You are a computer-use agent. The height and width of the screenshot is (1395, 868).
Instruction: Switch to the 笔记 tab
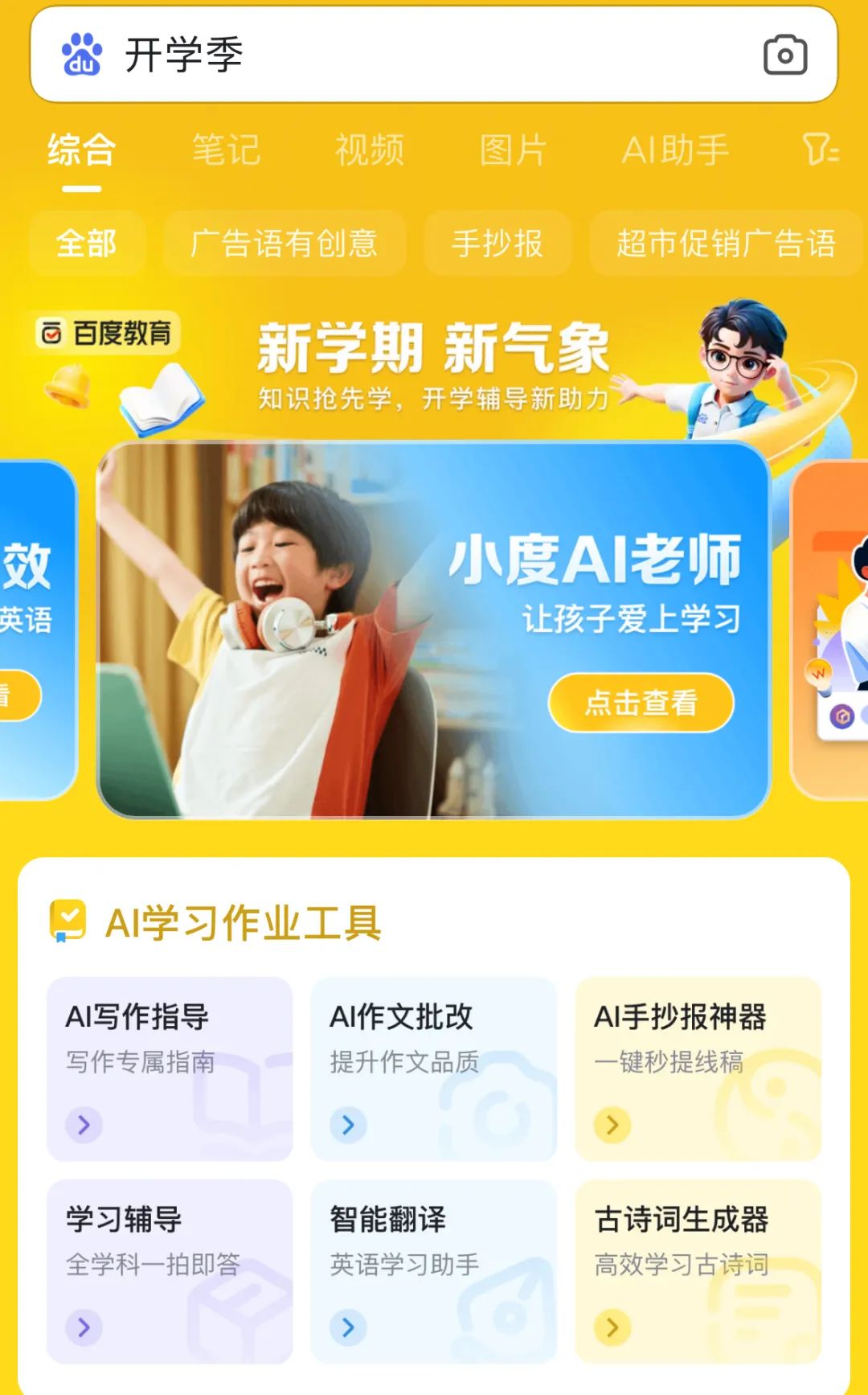coord(226,150)
